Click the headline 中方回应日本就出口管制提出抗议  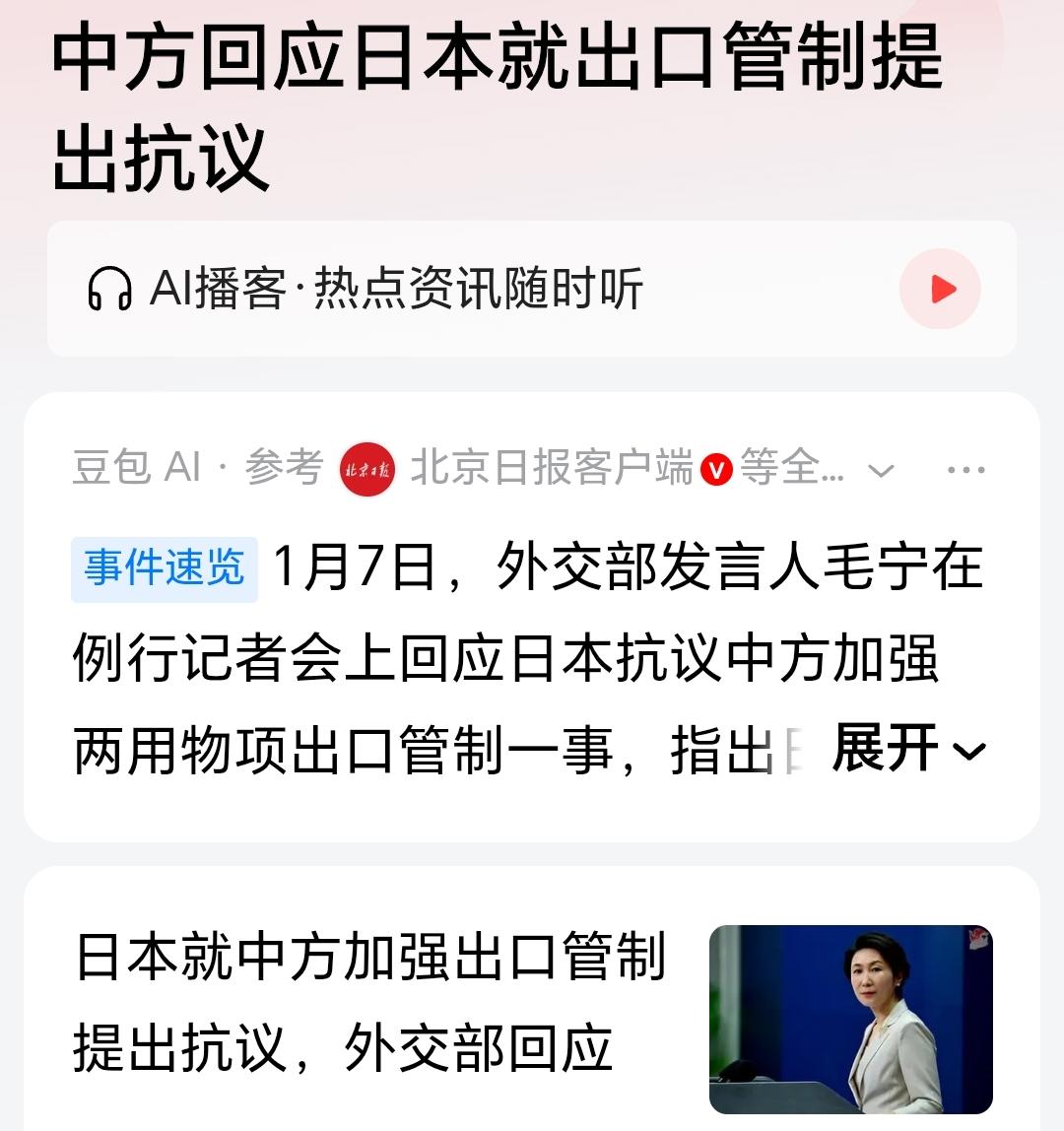493,99
